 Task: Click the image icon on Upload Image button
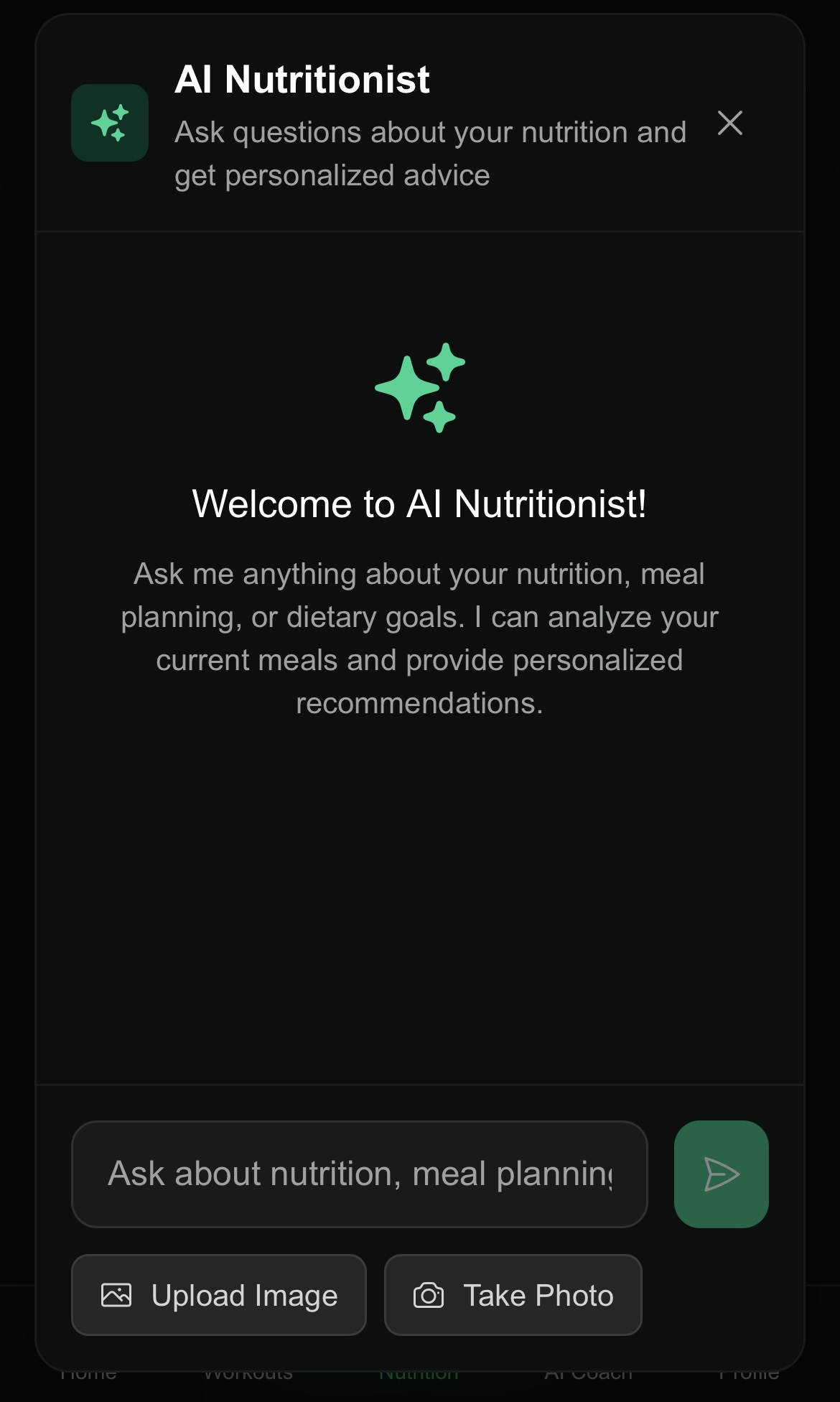coord(116,1296)
